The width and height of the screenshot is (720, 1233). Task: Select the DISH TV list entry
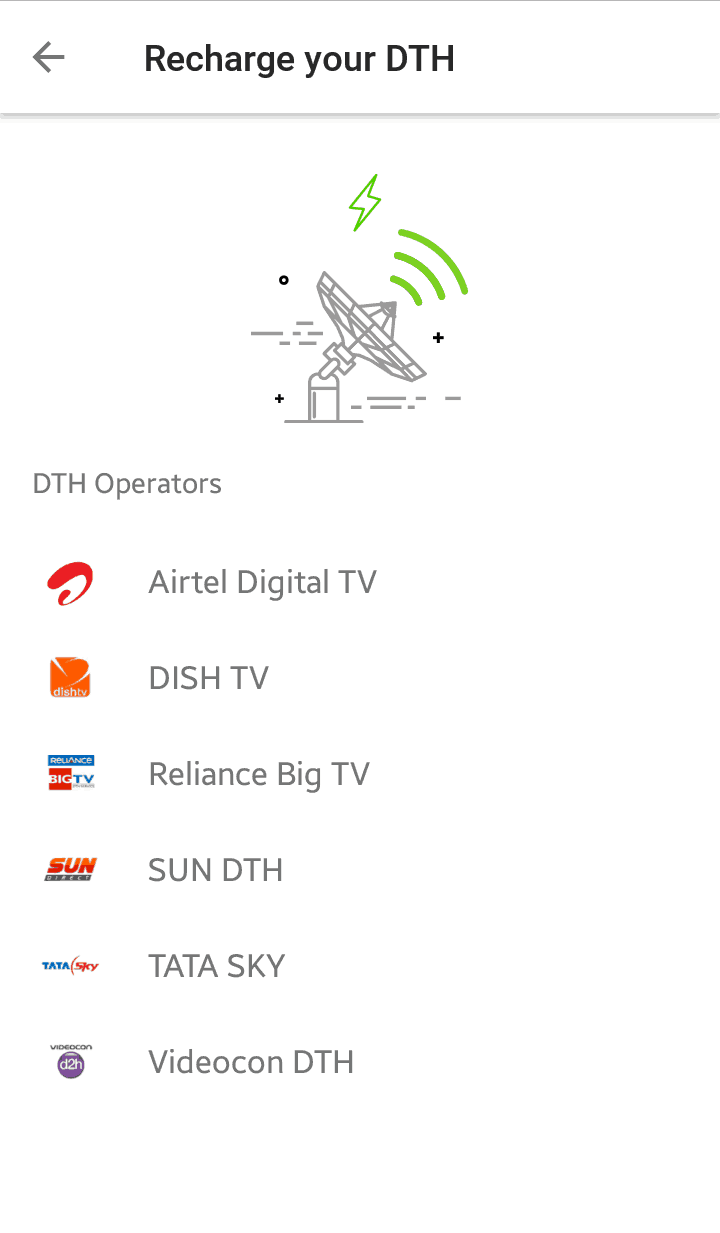[x=208, y=677]
